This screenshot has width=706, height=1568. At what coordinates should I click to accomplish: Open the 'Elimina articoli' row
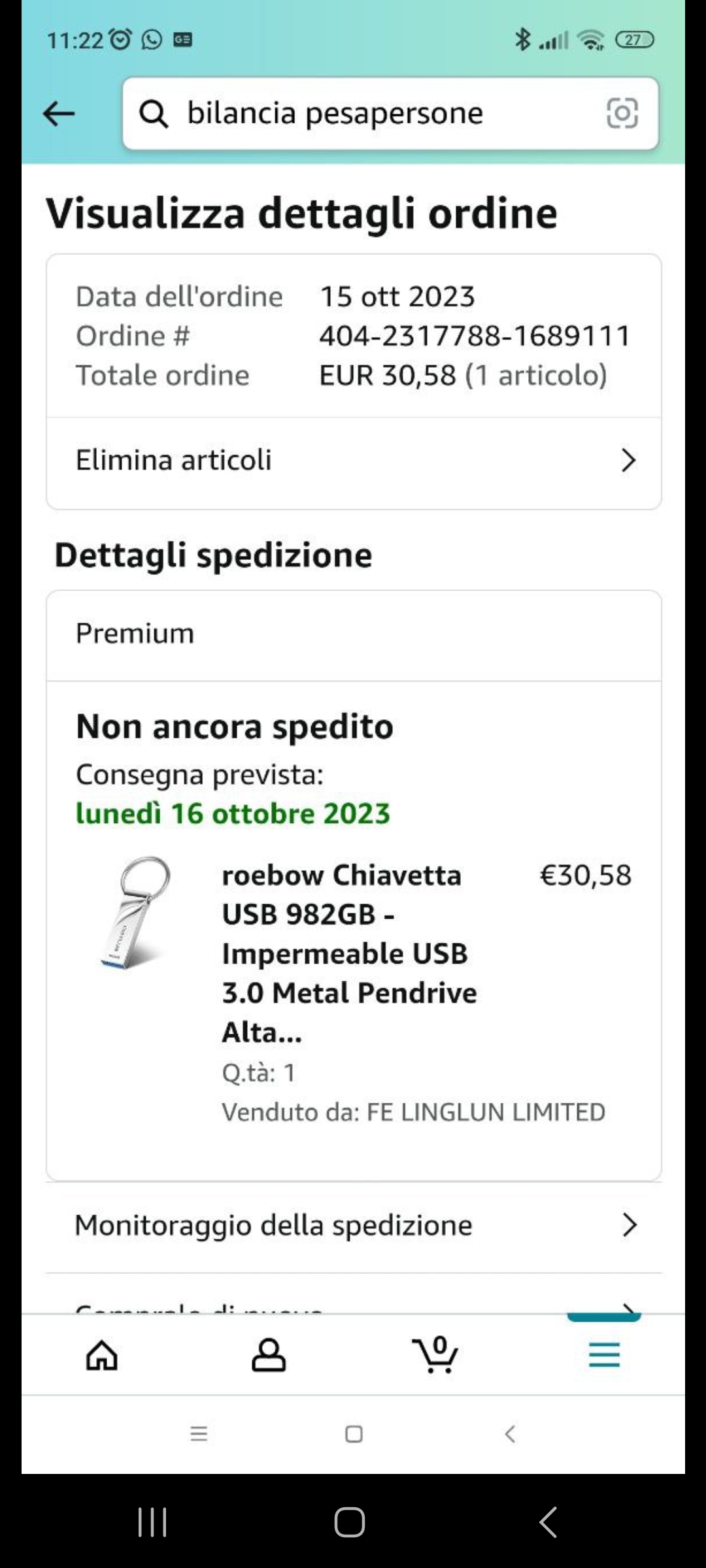coord(353,461)
